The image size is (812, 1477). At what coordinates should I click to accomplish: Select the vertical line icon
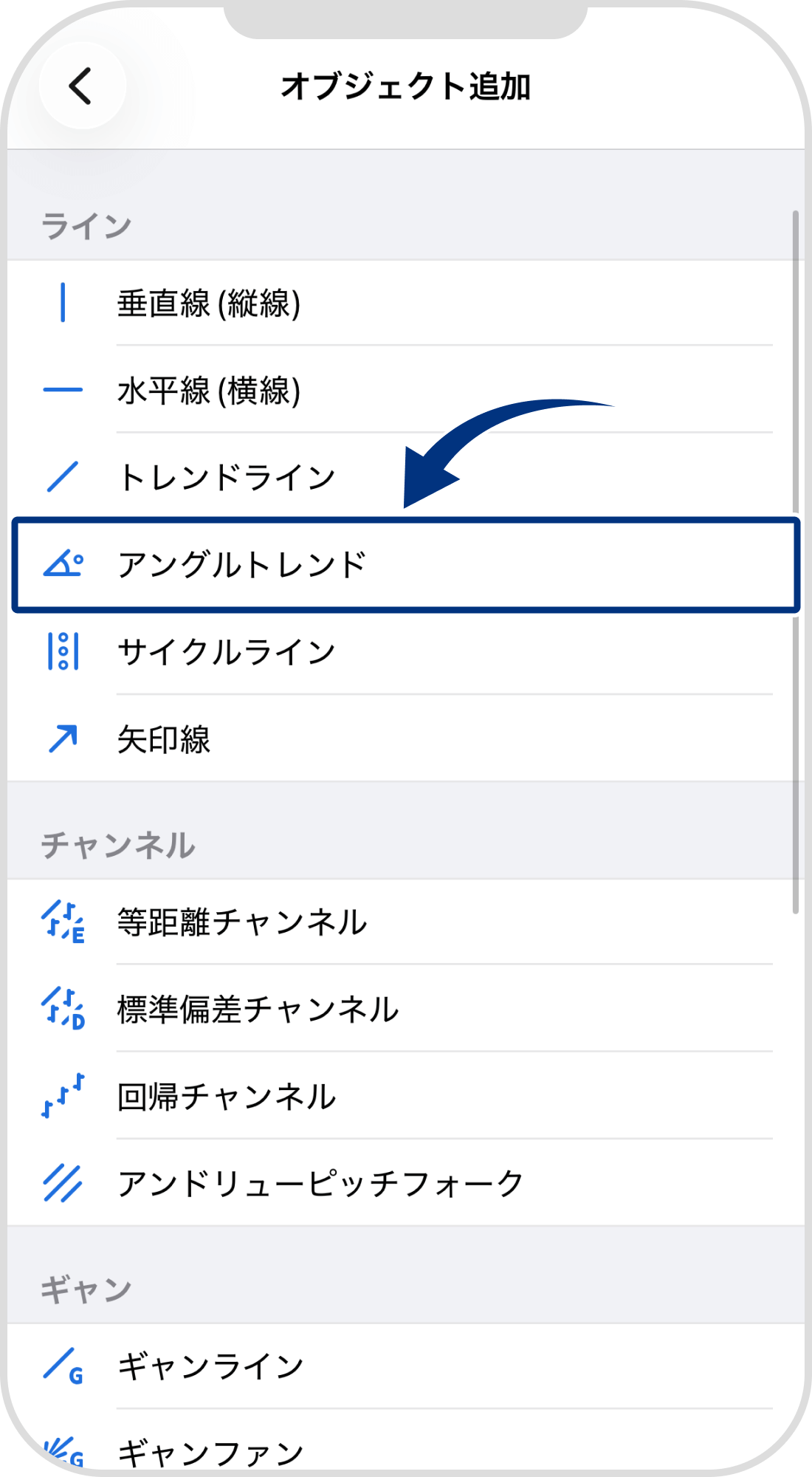coord(63,301)
